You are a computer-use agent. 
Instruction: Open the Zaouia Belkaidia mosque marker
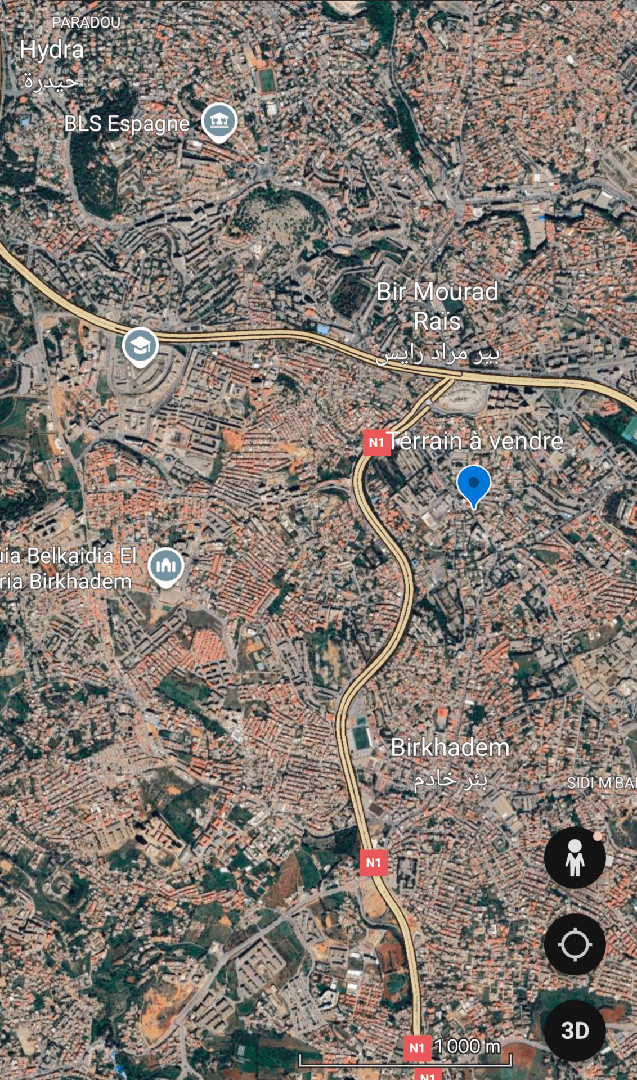click(x=166, y=567)
